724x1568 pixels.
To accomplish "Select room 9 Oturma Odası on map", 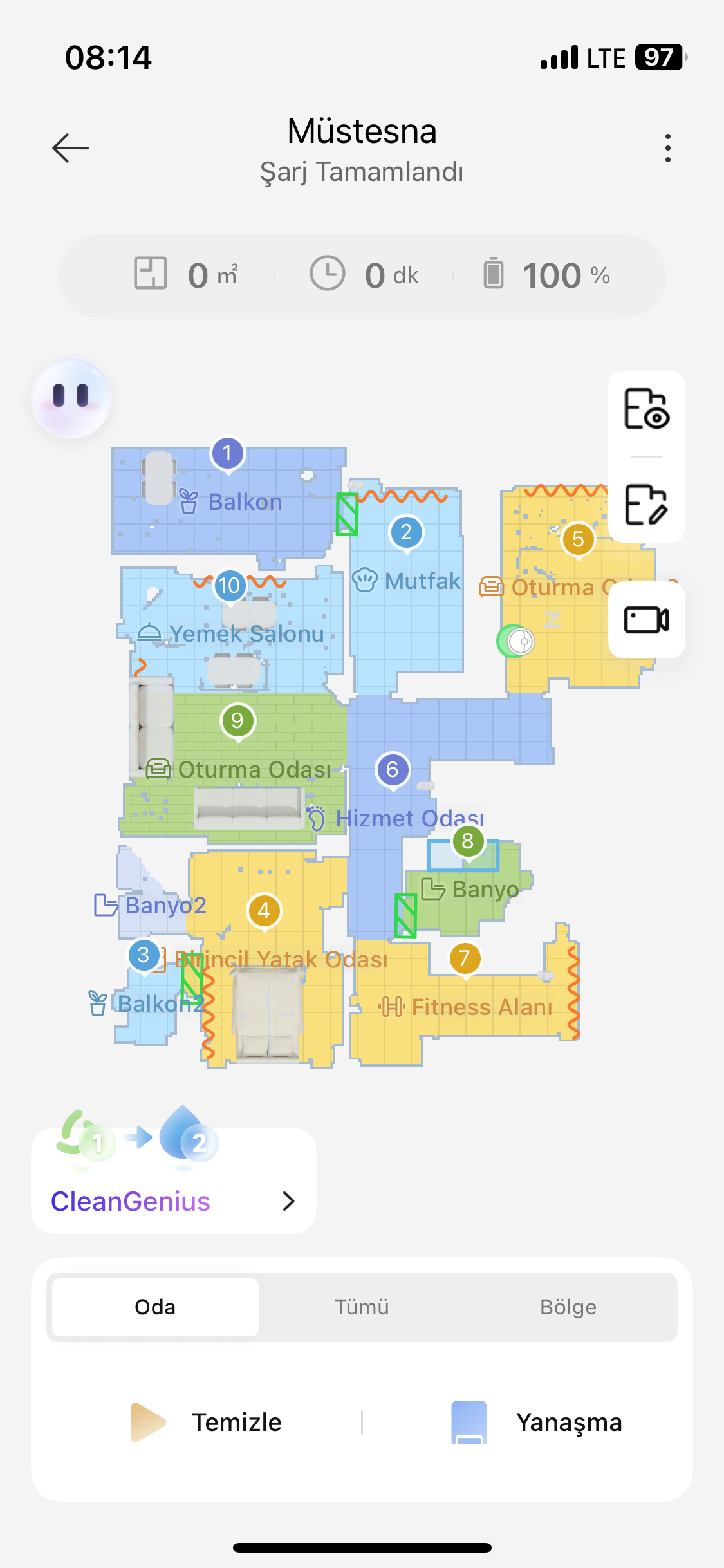I will click(237, 721).
